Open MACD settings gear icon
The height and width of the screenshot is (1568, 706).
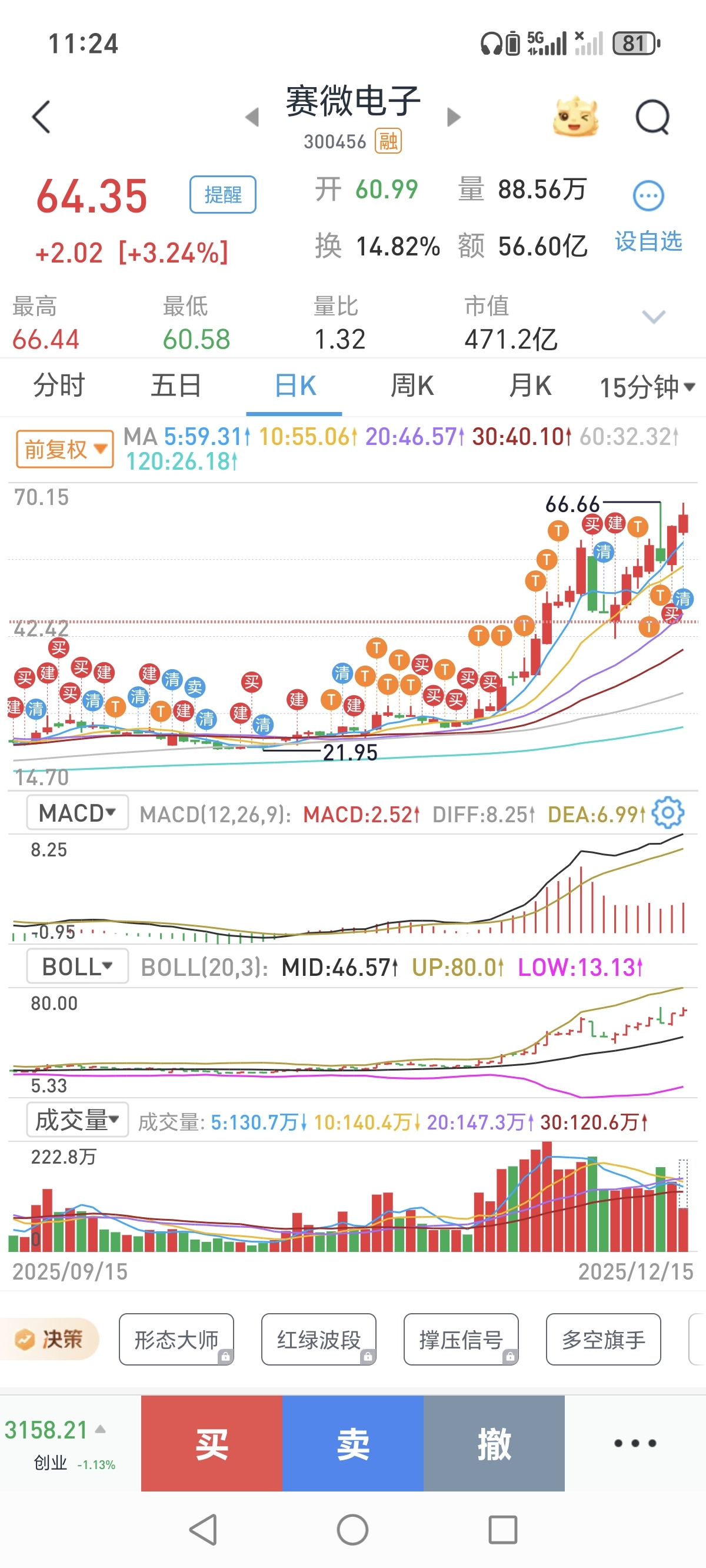(668, 813)
